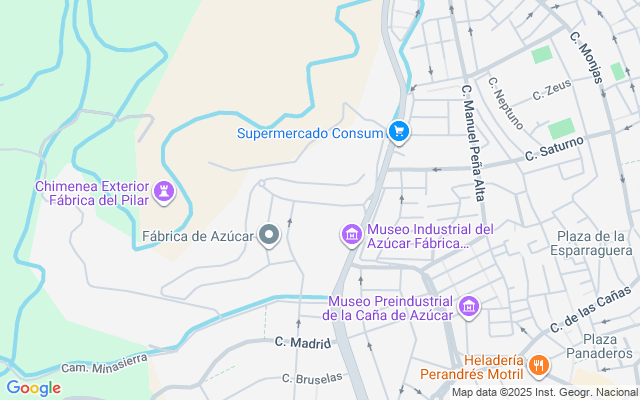Tap the Fábrica de Azúcar location marker
The width and height of the screenshot is (640, 400).
coord(269,236)
